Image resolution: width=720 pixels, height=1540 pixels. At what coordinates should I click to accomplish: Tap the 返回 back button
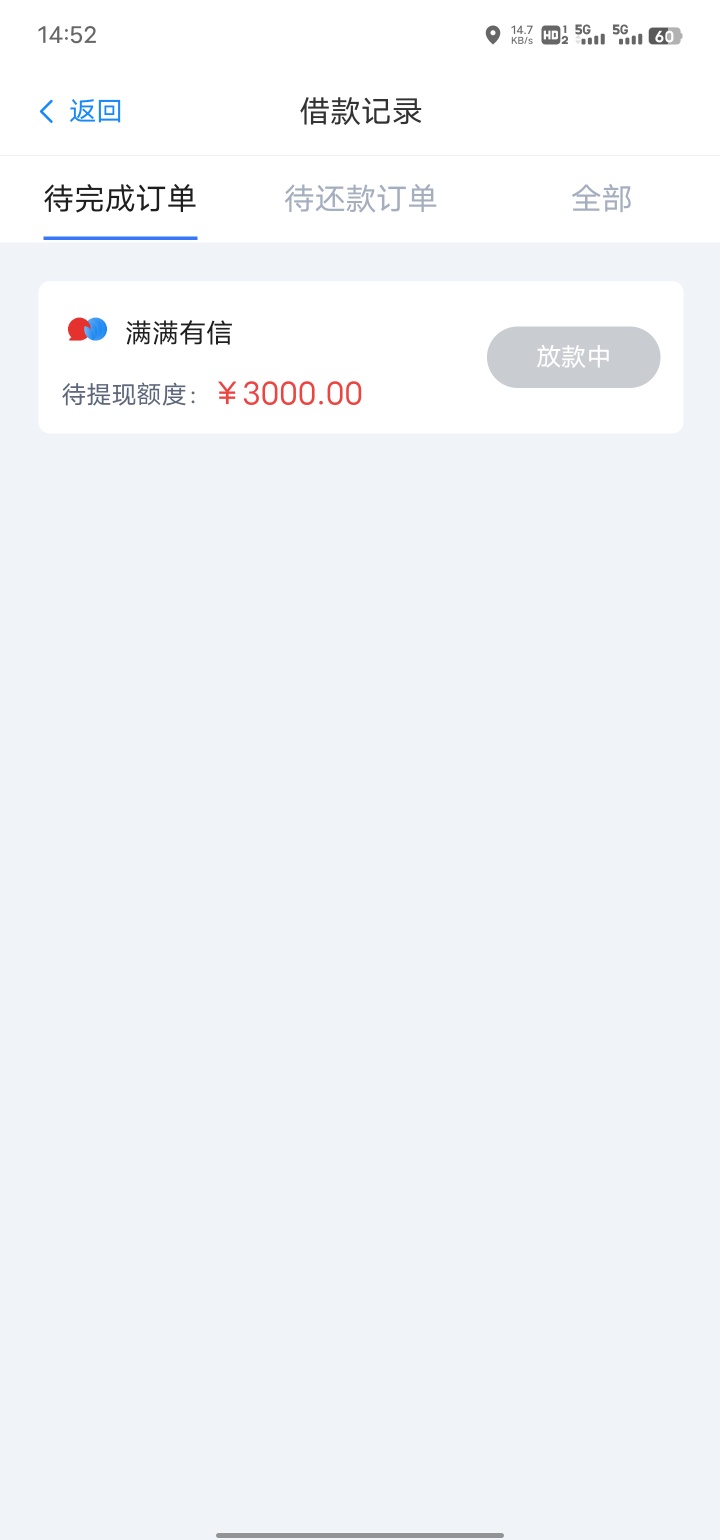coord(80,111)
